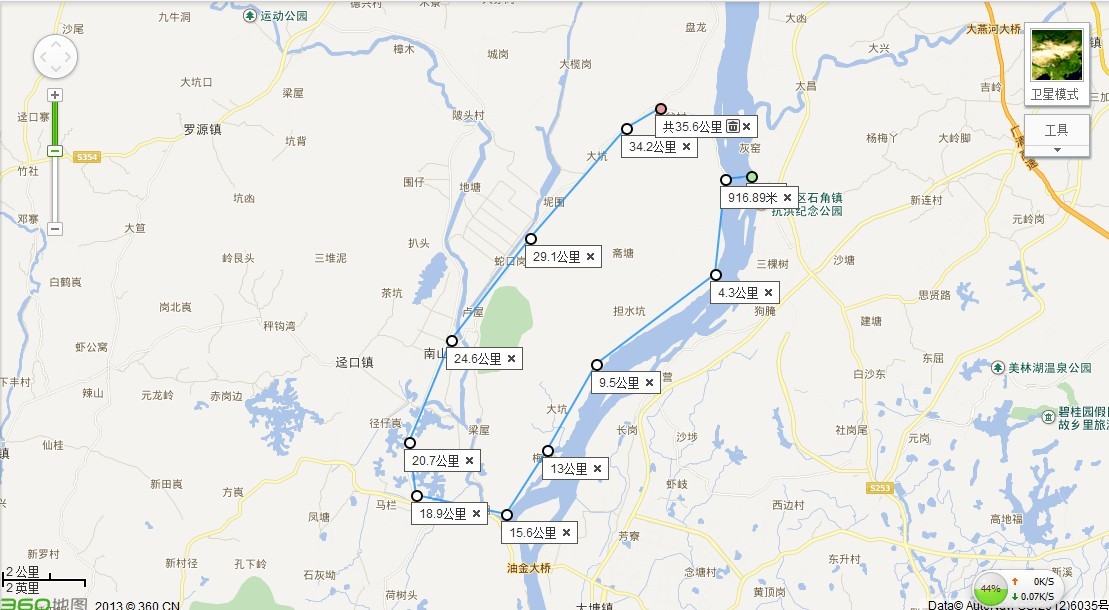Image resolution: width=1109 pixels, height=610 pixels.
Task: Zoom in with the plus button
Action: (55, 95)
